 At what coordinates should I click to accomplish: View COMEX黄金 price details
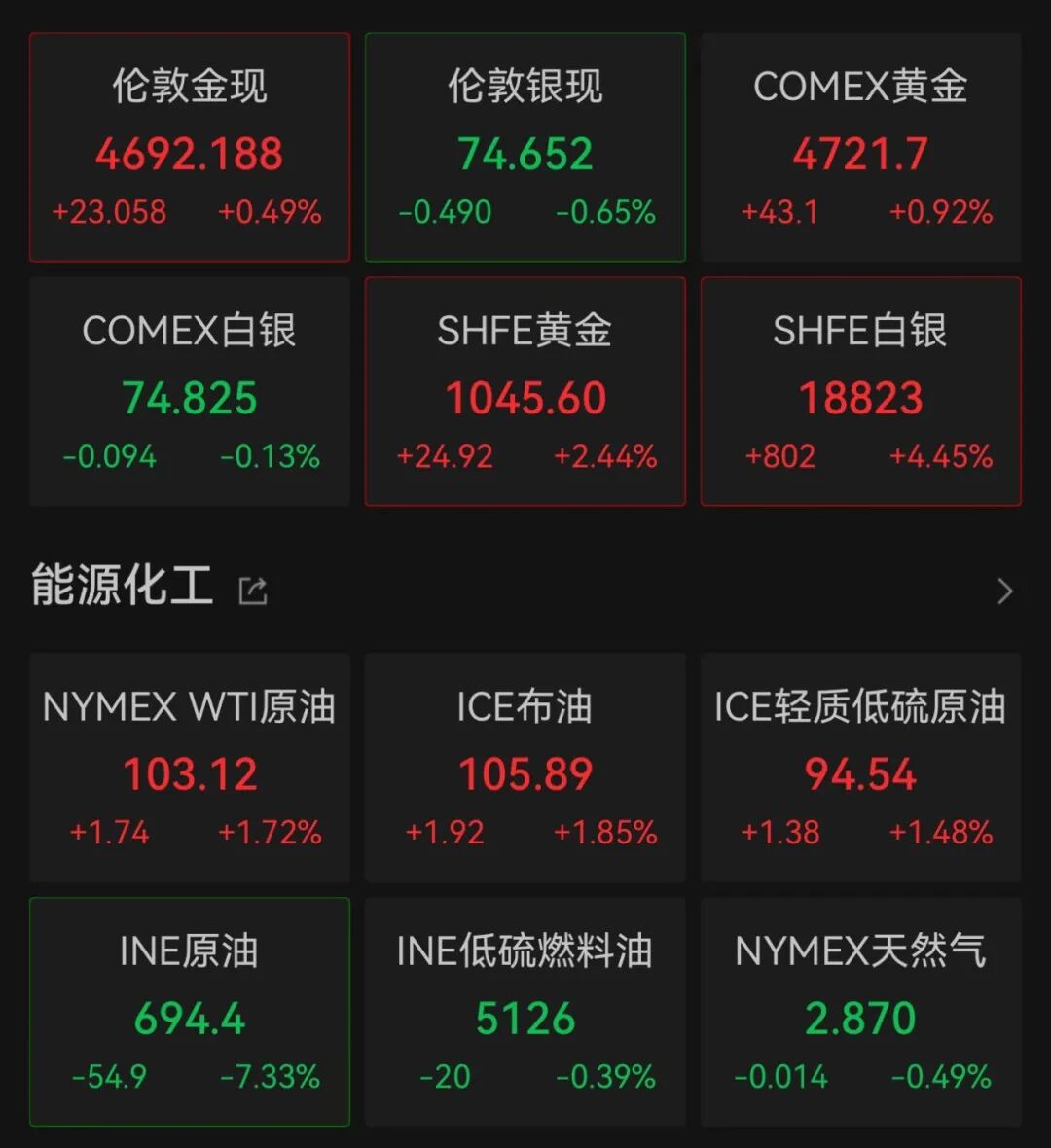pyautogui.click(x=861, y=148)
